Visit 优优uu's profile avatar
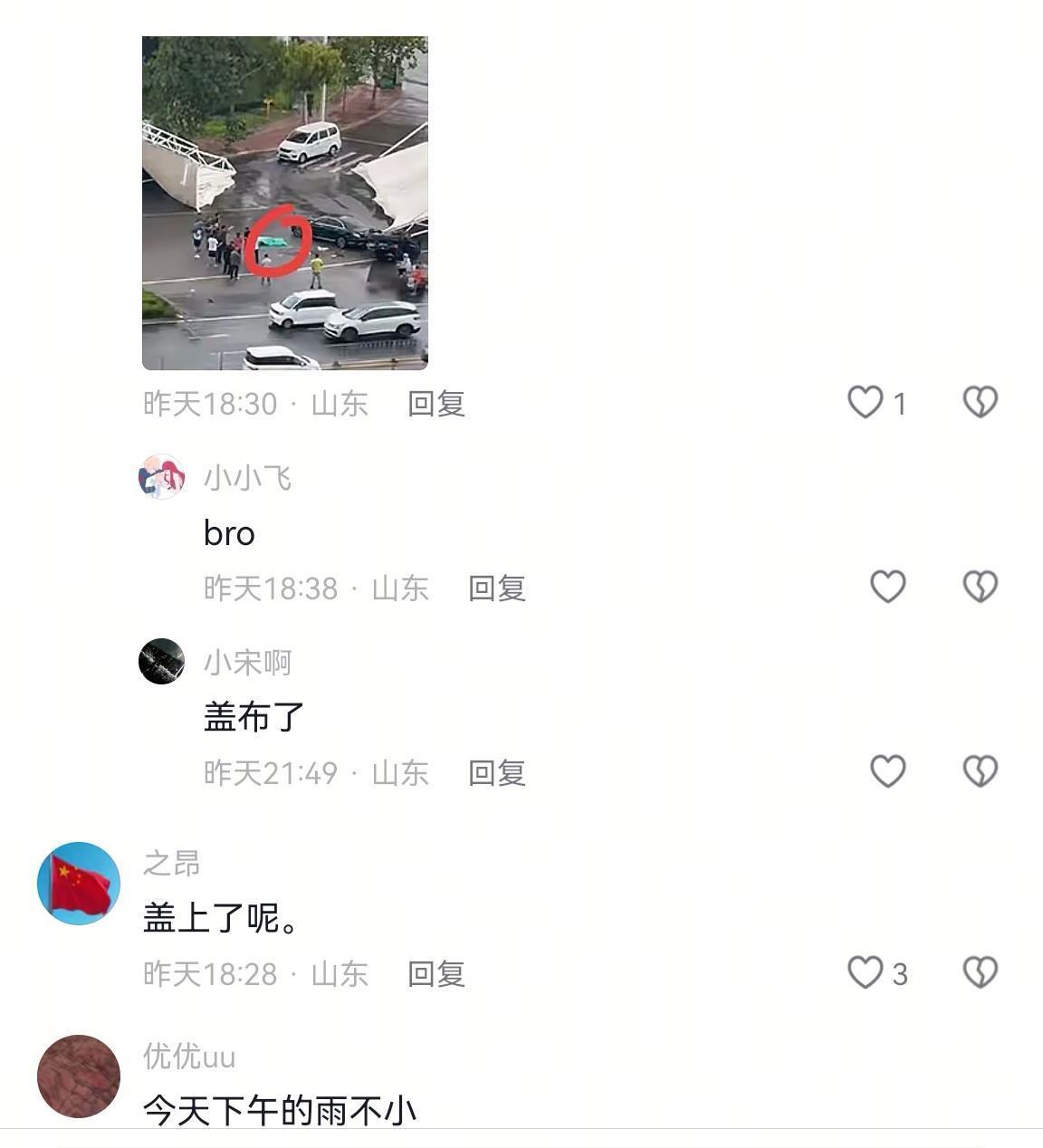The width and height of the screenshot is (1043, 1148). (79, 1076)
